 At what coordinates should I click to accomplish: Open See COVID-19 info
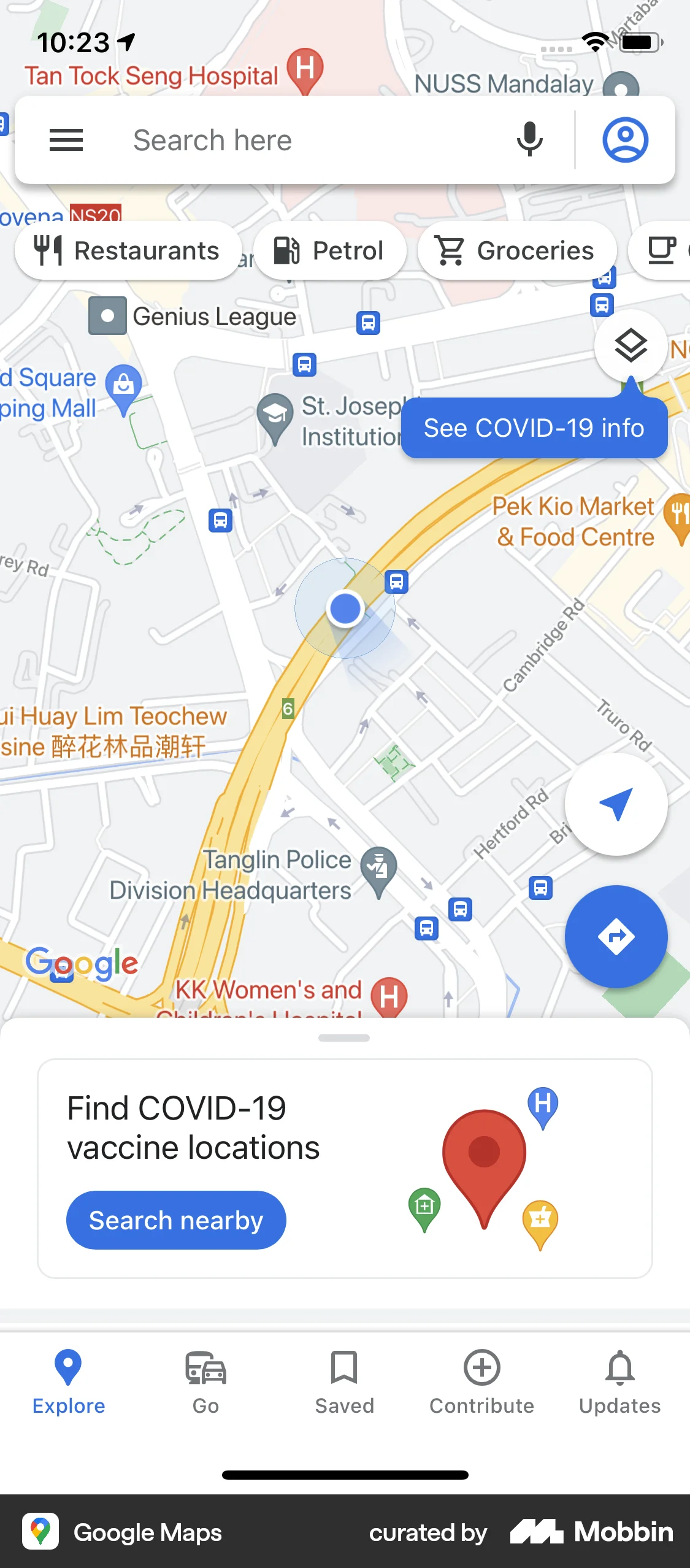534,428
